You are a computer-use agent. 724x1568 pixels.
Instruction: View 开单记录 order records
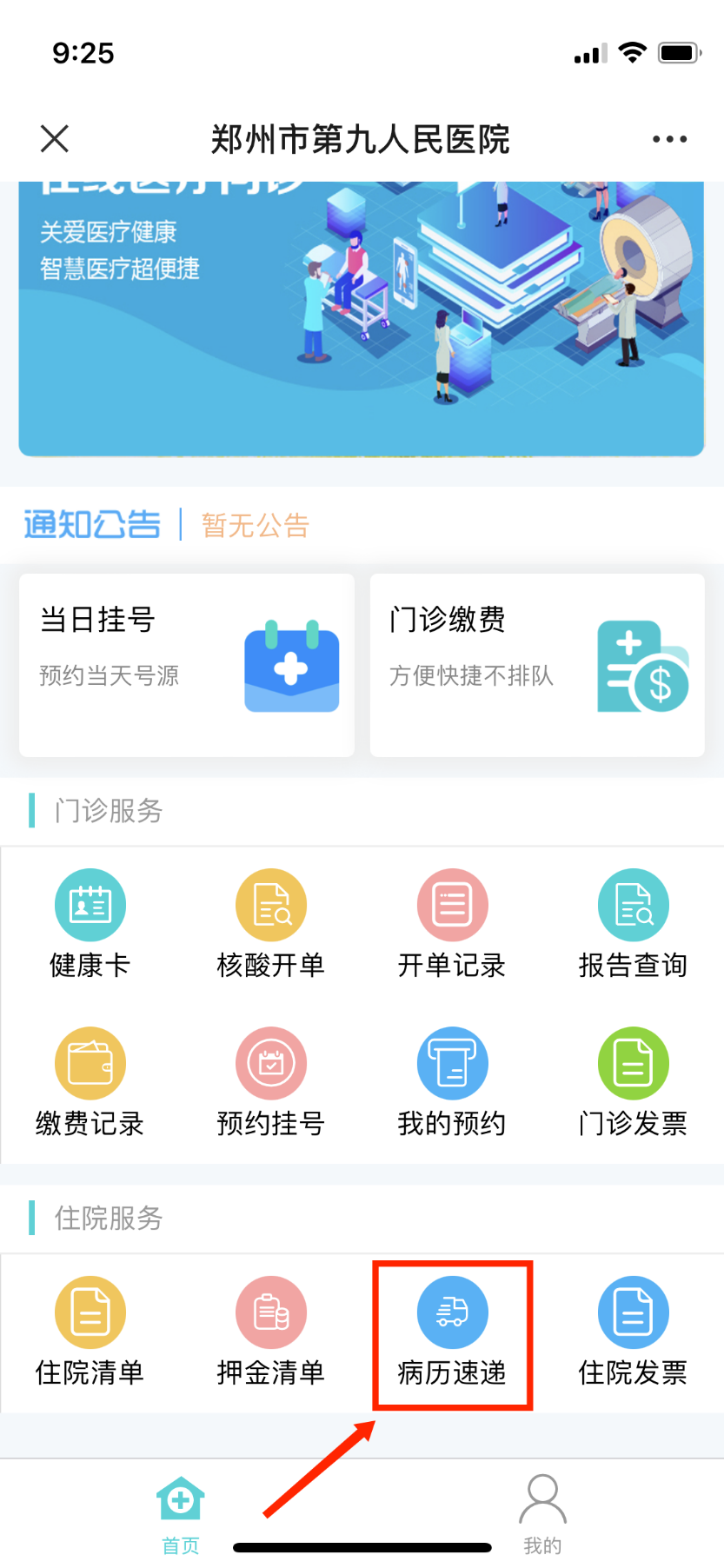tap(452, 924)
